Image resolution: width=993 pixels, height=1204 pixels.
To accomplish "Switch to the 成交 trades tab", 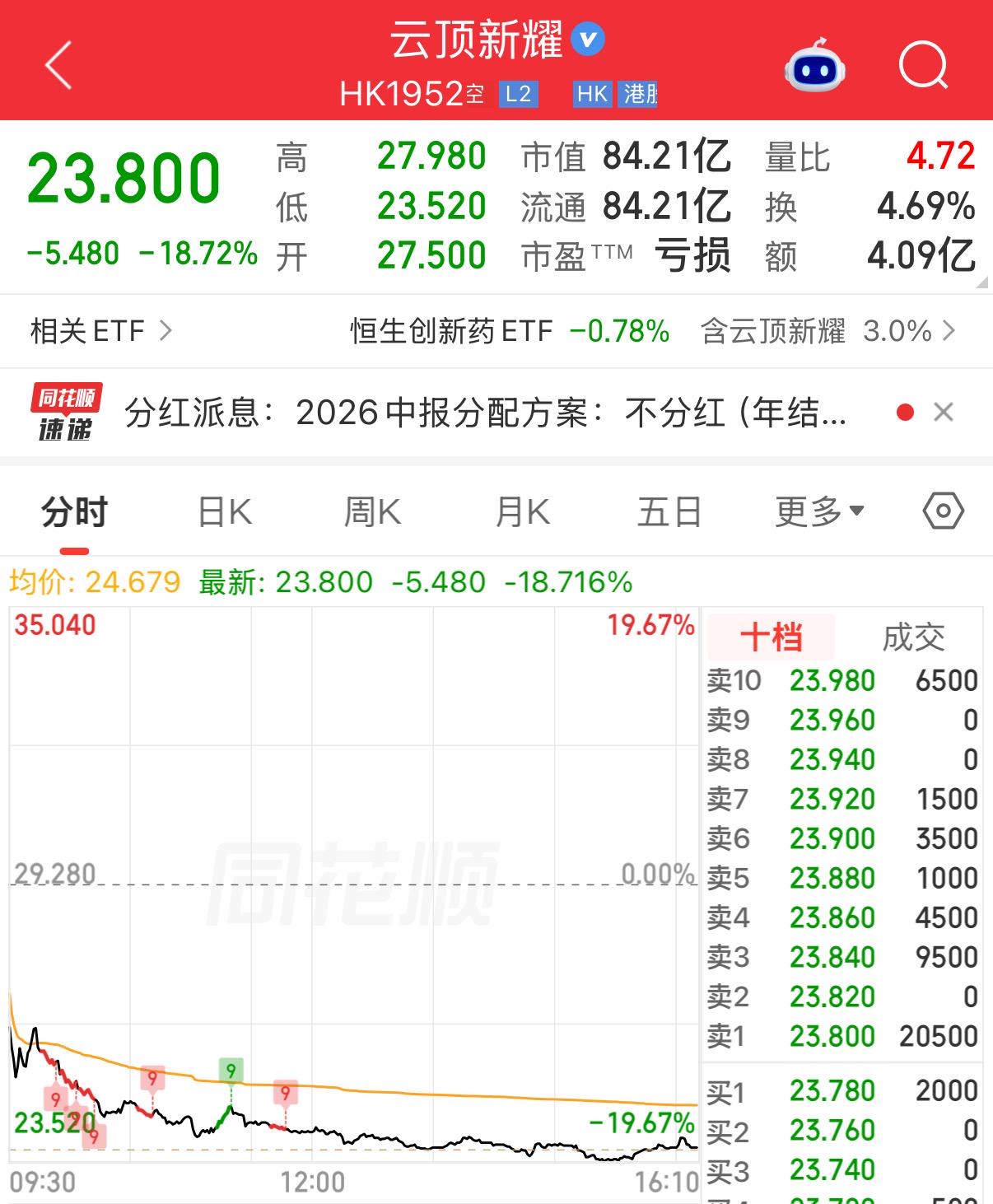I will (x=913, y=637).
